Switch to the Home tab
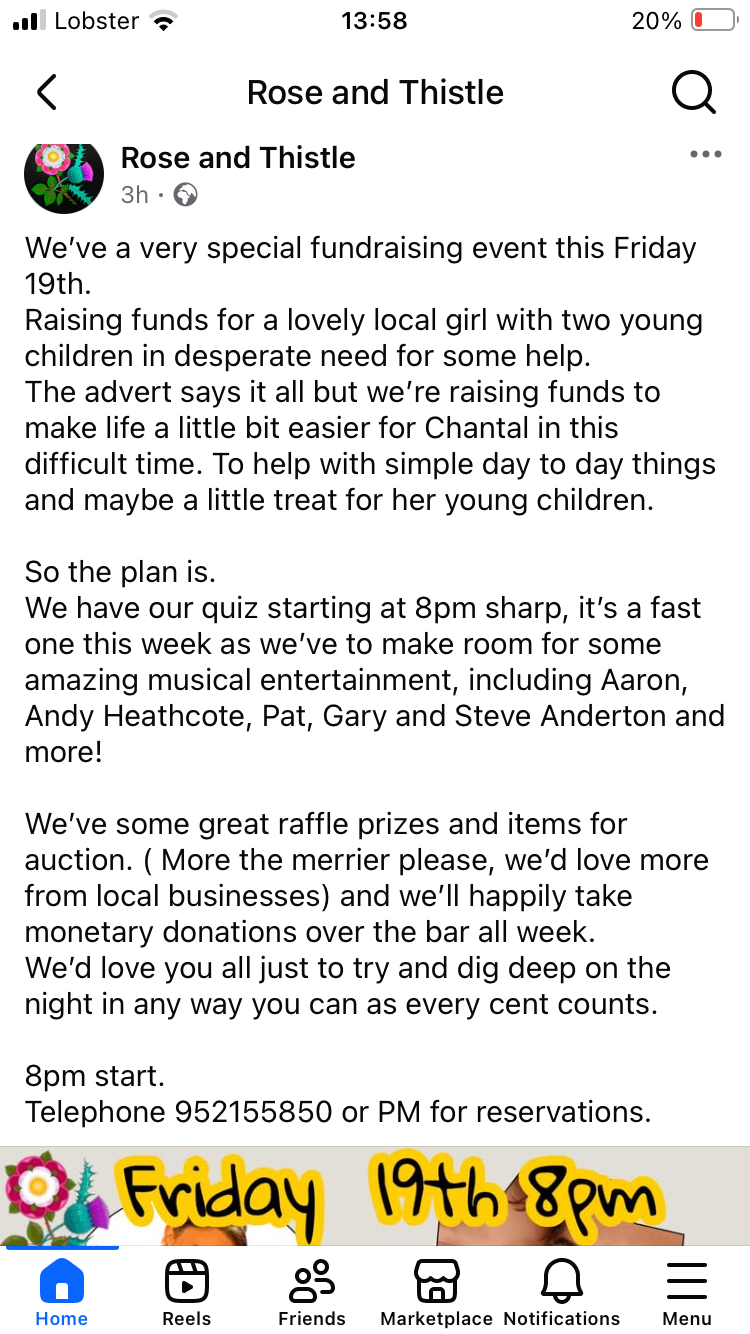This screenshot has width=750, height=1334. point(61,1292)
